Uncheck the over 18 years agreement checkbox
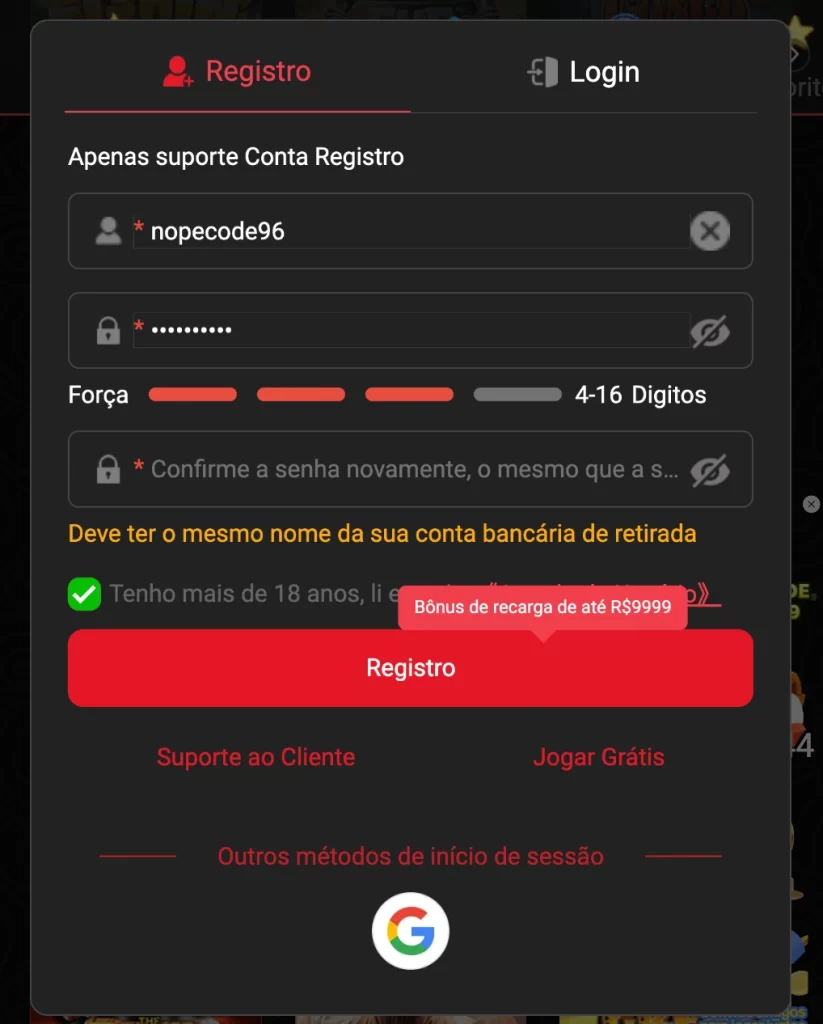 point(84,594)
